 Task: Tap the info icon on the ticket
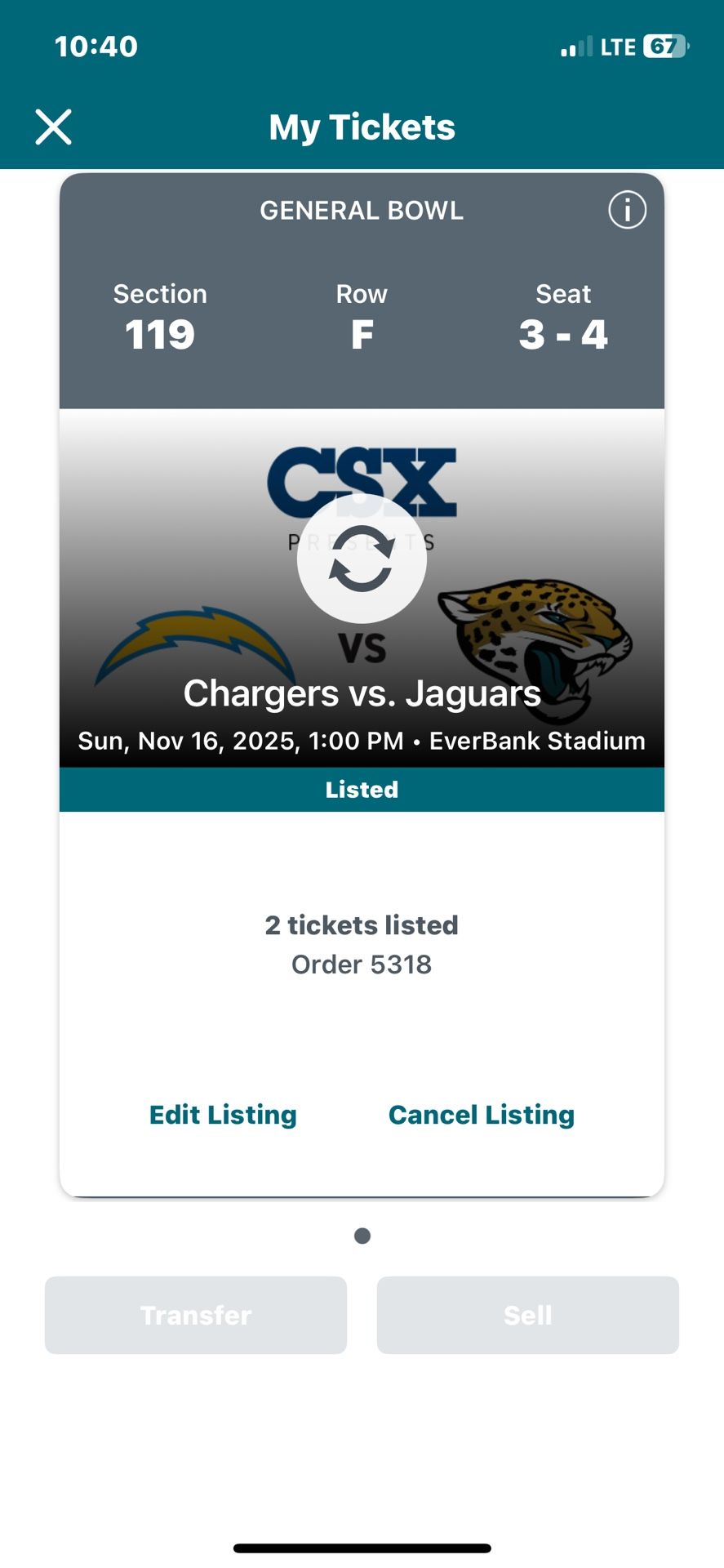coord(626,210)
